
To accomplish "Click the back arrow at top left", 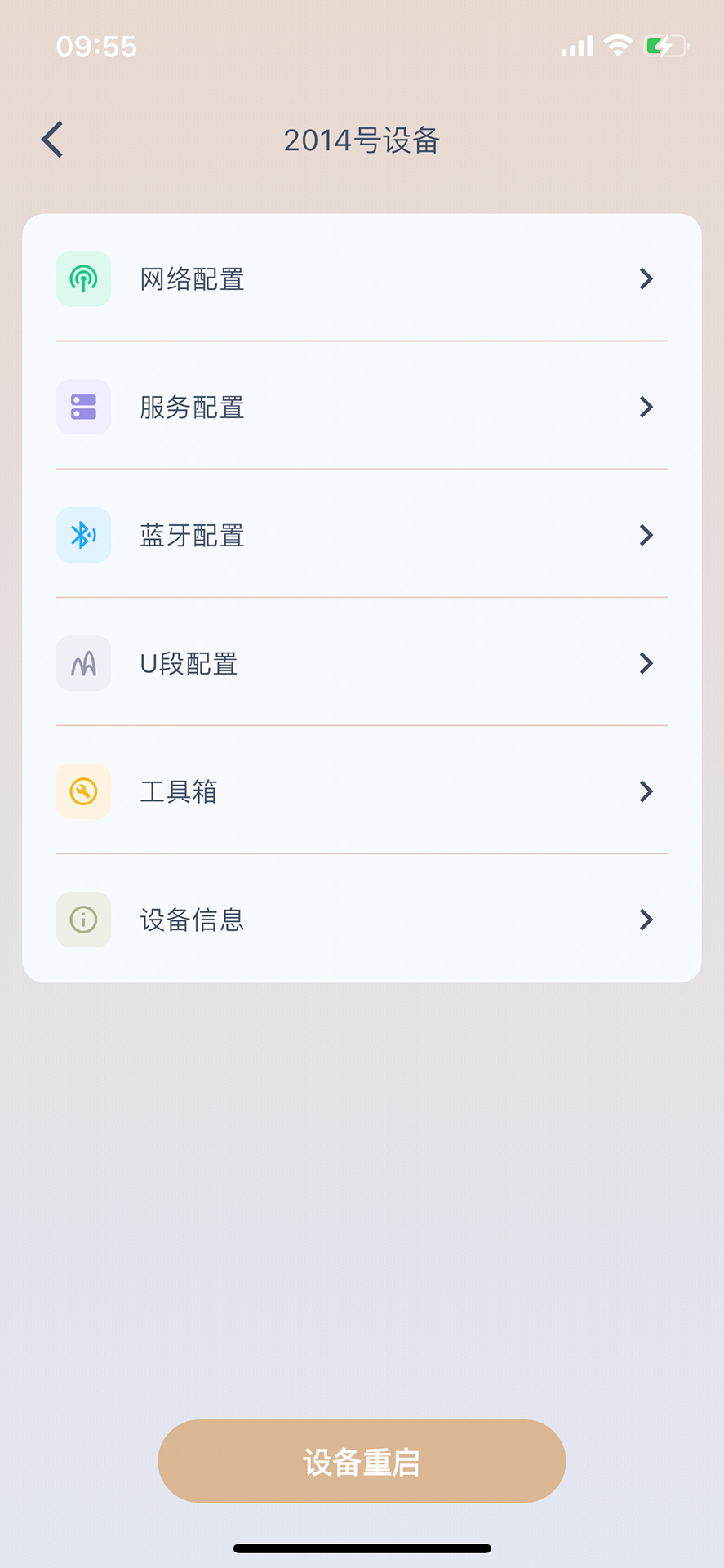I will (52, 139).
